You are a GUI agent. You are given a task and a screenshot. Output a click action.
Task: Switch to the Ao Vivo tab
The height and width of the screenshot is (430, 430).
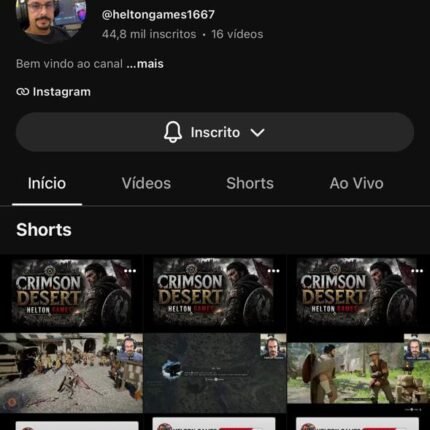tap(356, 183)
